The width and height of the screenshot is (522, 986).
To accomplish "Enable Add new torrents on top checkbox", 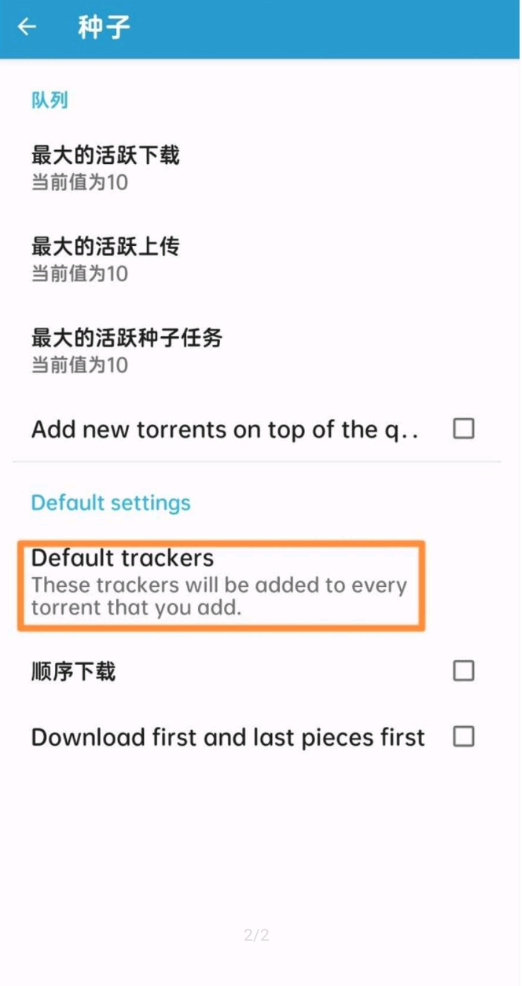I will [x=464, y=429].
